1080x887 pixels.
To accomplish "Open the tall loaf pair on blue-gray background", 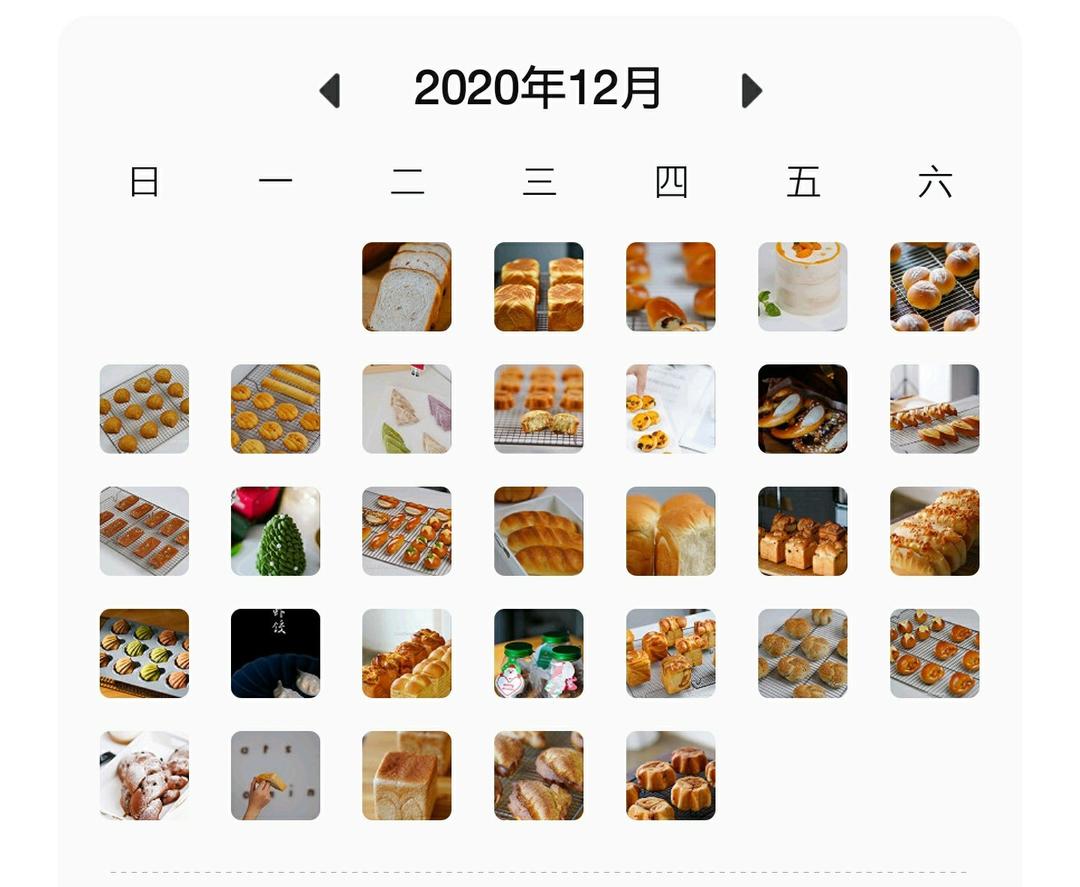I will click(670, 532).
